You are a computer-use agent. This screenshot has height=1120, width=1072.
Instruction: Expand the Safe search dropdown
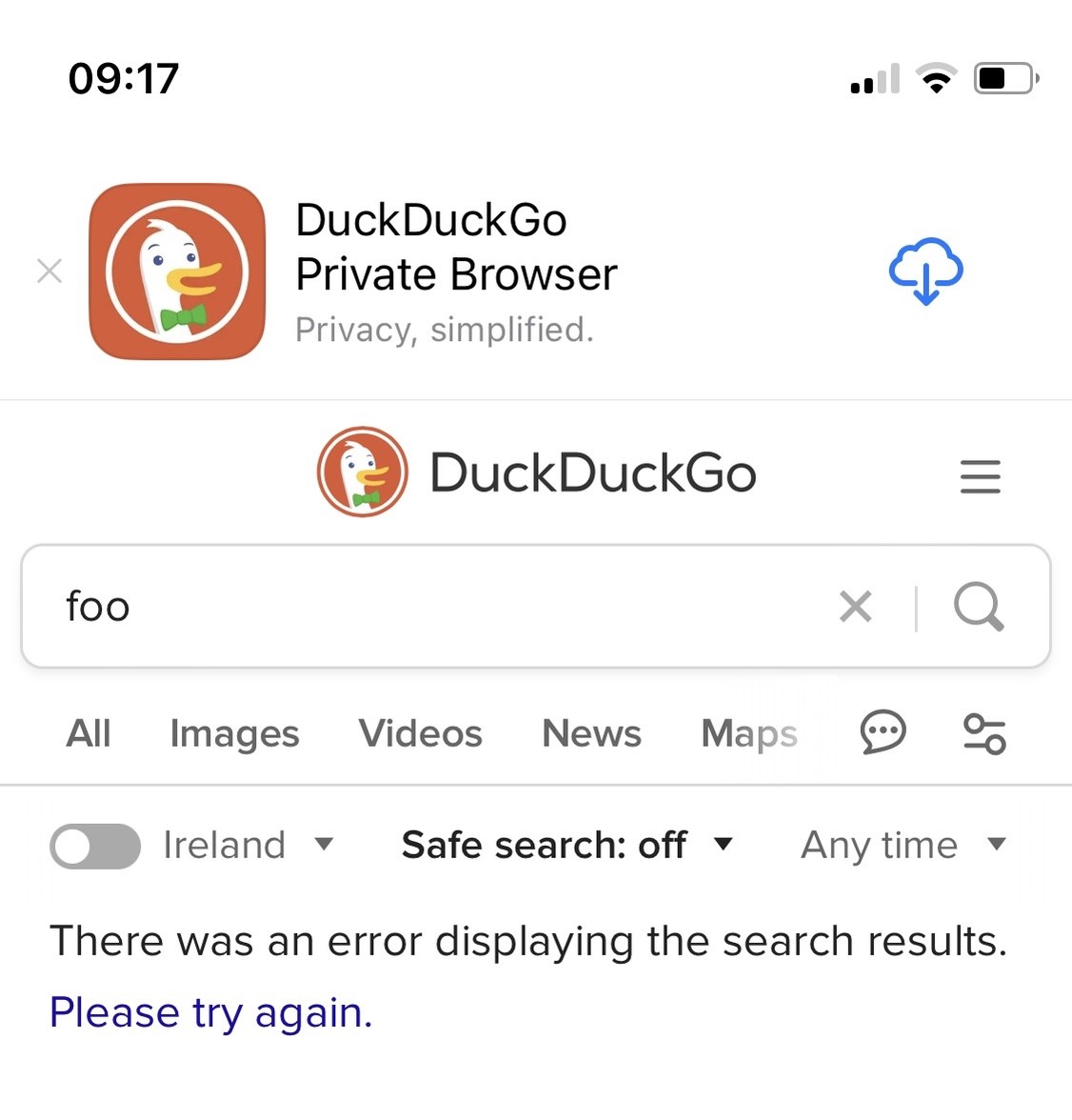tap(567, 845)
